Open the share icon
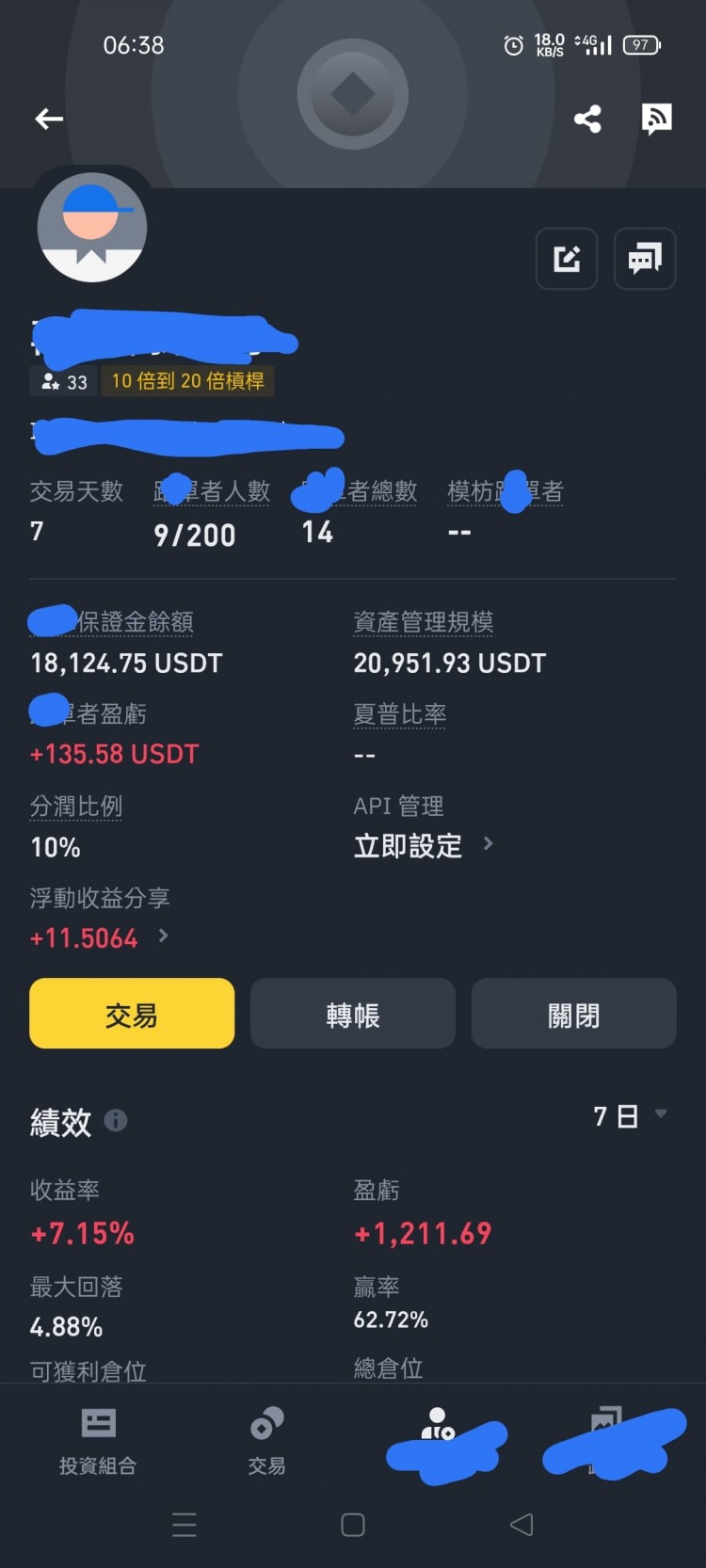Image resolution: width=706 pixels, height=1568 pixels. click(587, 118)
